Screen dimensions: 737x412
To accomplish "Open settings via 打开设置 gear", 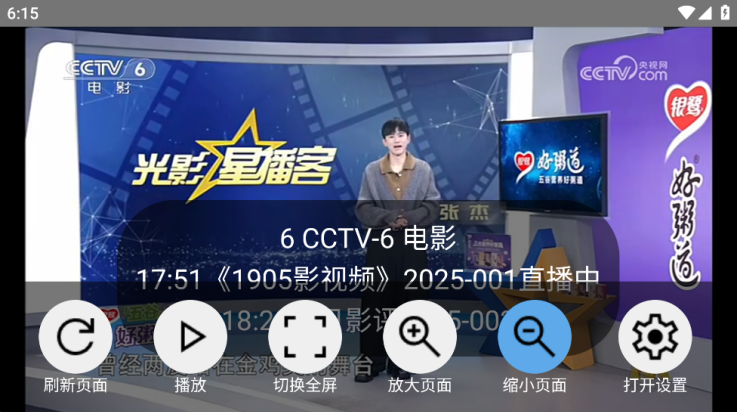I will tap(655, 337).
